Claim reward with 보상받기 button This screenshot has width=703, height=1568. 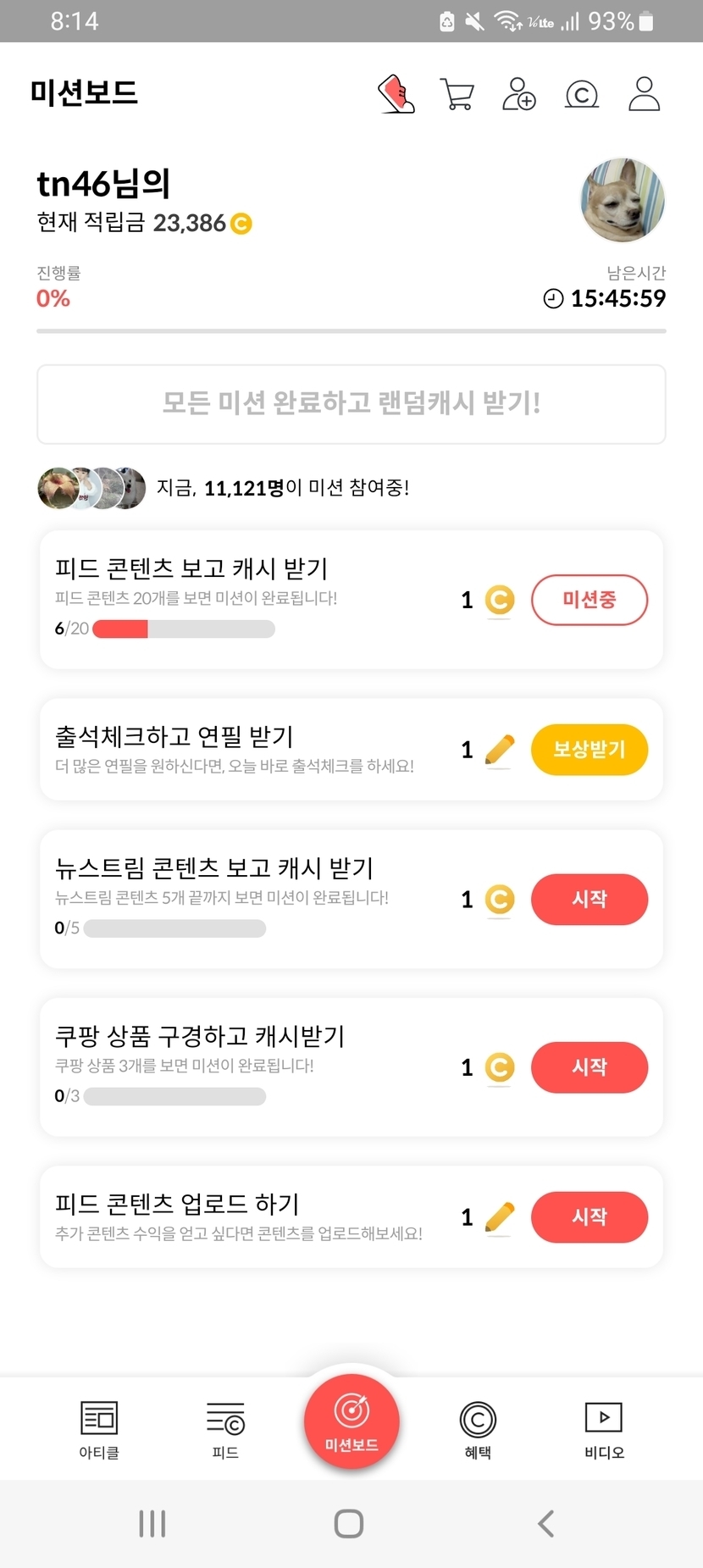click(590, 750)
